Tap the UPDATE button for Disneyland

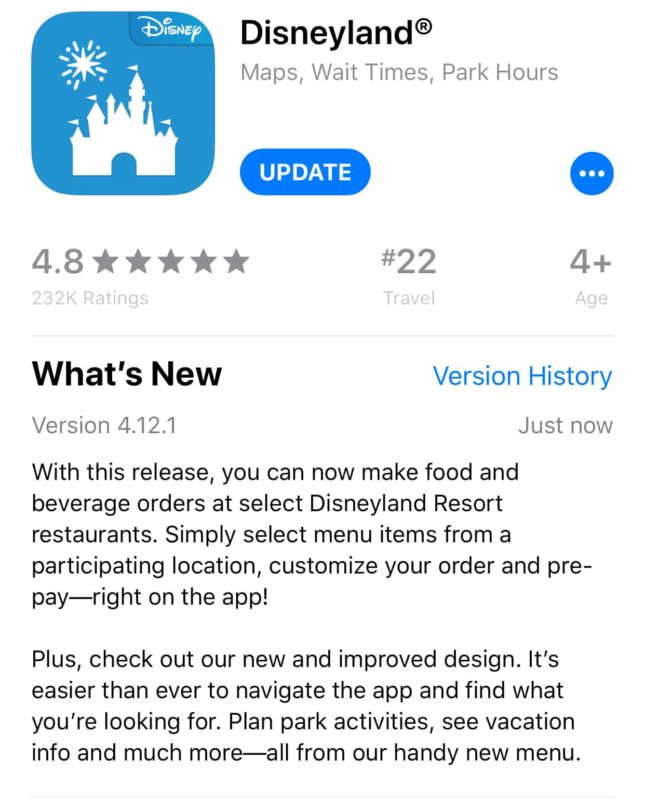(305, 172)
